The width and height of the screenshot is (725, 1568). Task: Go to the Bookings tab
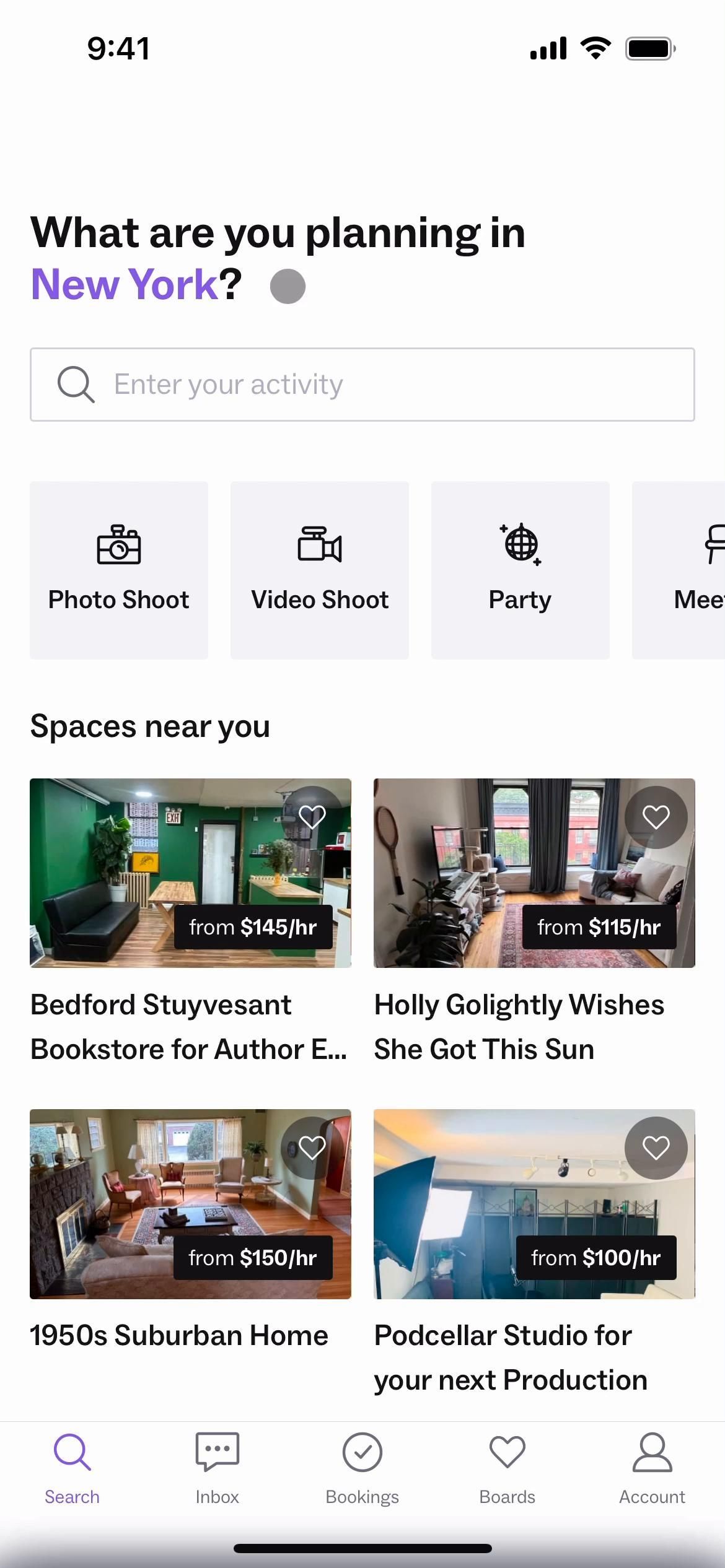point(362,1468)
